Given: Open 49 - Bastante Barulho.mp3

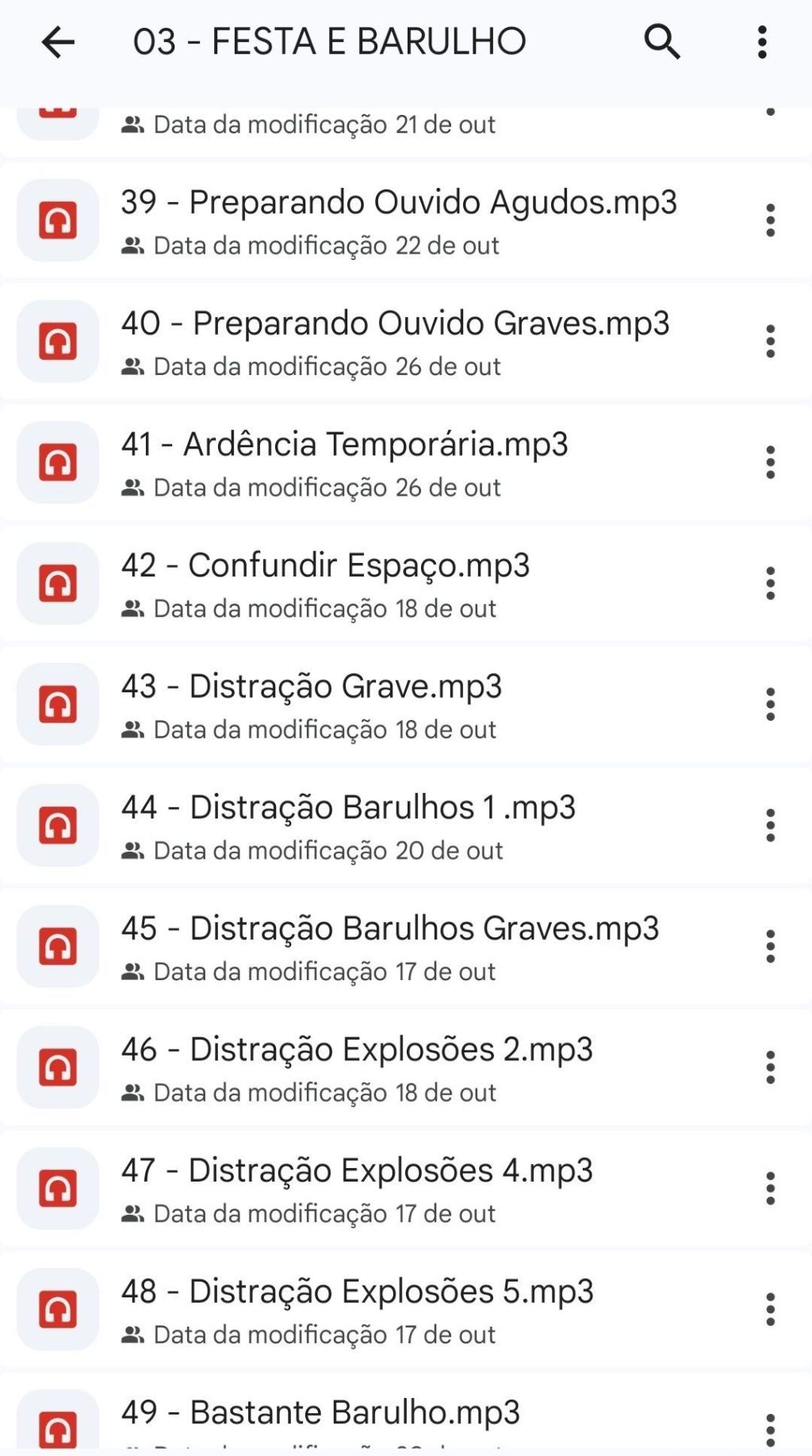Looking at the screenshot, I should (x=320, y=1412).
